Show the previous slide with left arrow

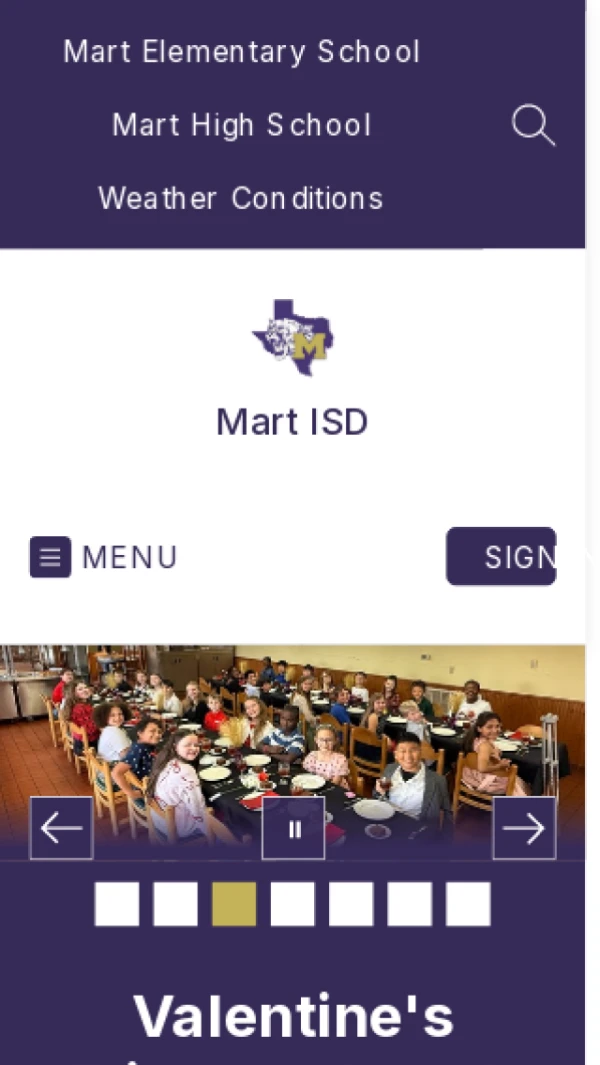click(61, 828)
